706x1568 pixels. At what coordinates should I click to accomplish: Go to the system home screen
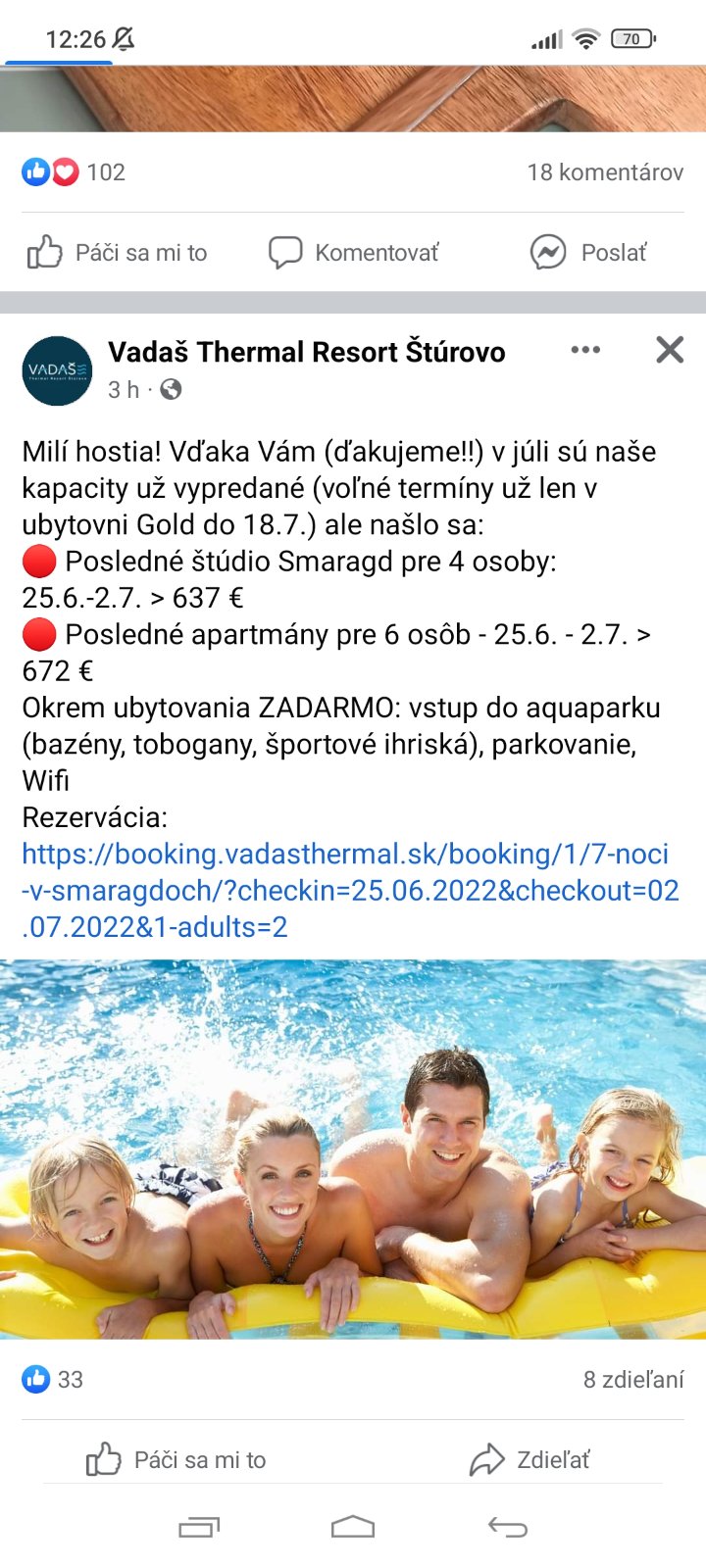coord(353,1527)
